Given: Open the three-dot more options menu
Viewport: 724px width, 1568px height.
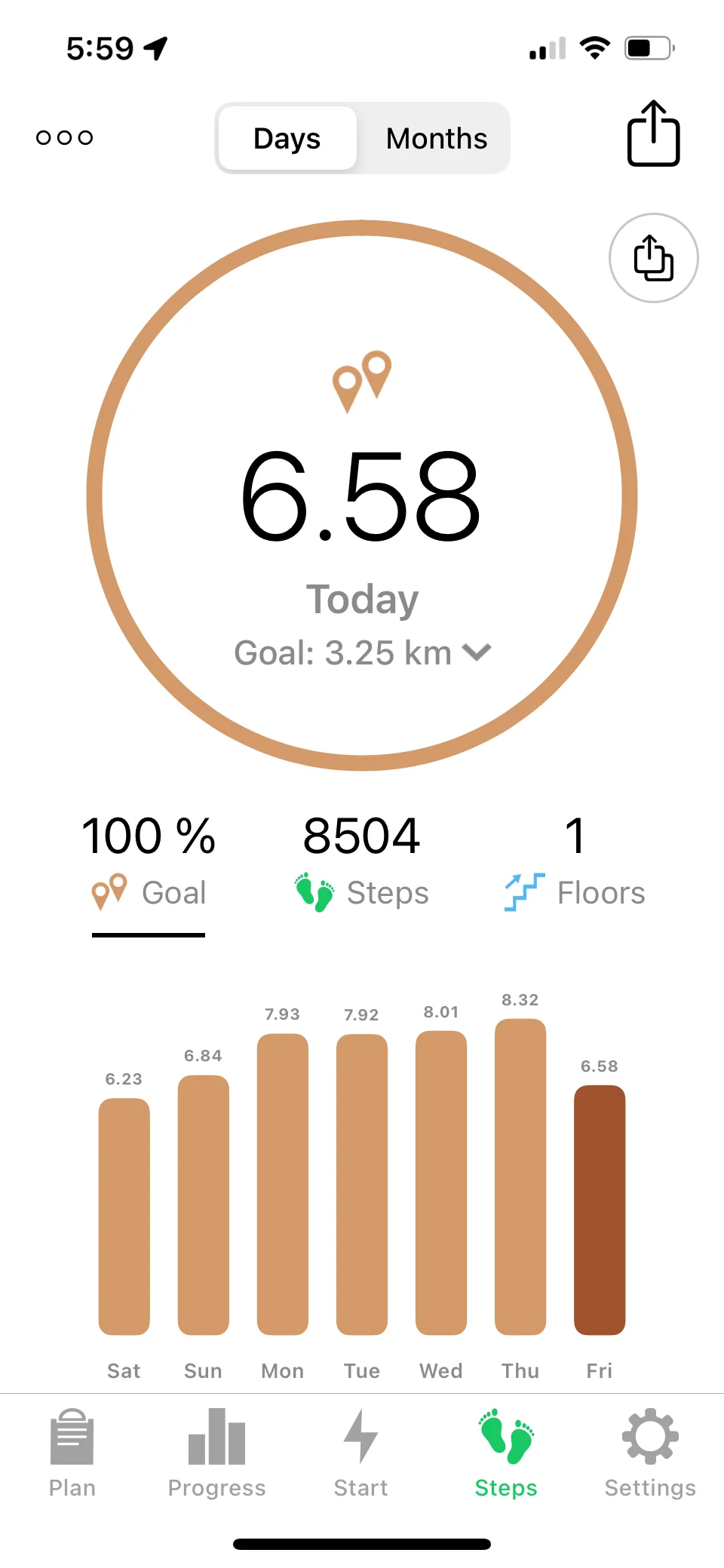Looking at the screenshot, I should (64, 137).
